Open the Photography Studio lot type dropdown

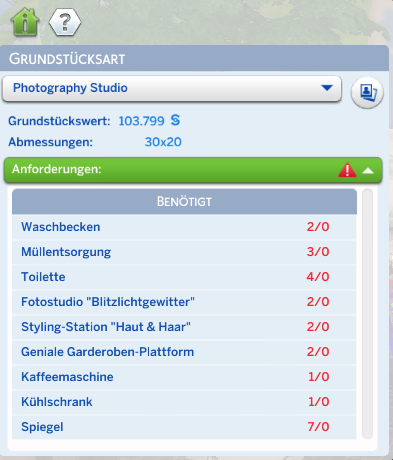click(x=172, y=88)
